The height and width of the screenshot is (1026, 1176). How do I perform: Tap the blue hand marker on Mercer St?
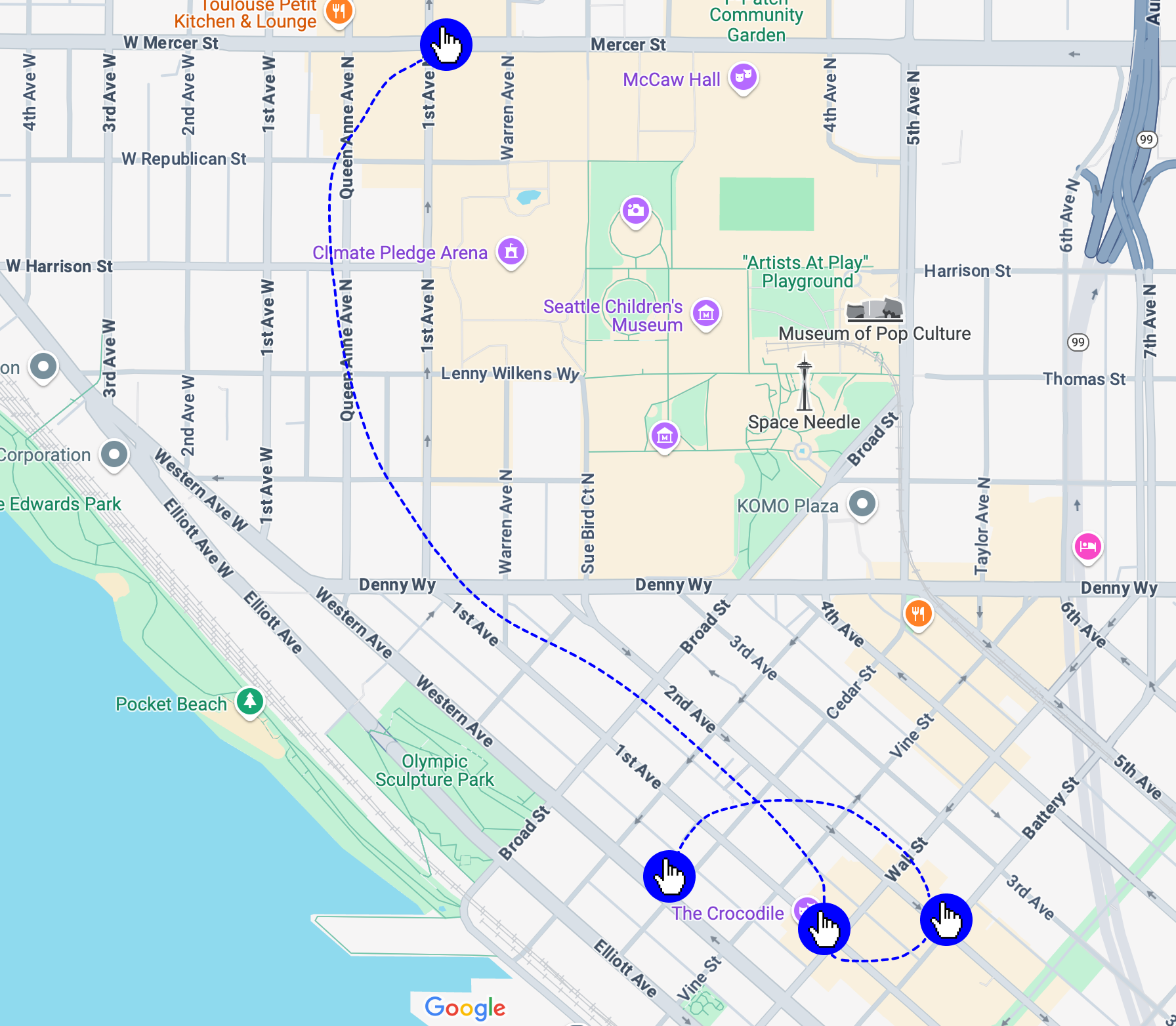pos(446,45)
